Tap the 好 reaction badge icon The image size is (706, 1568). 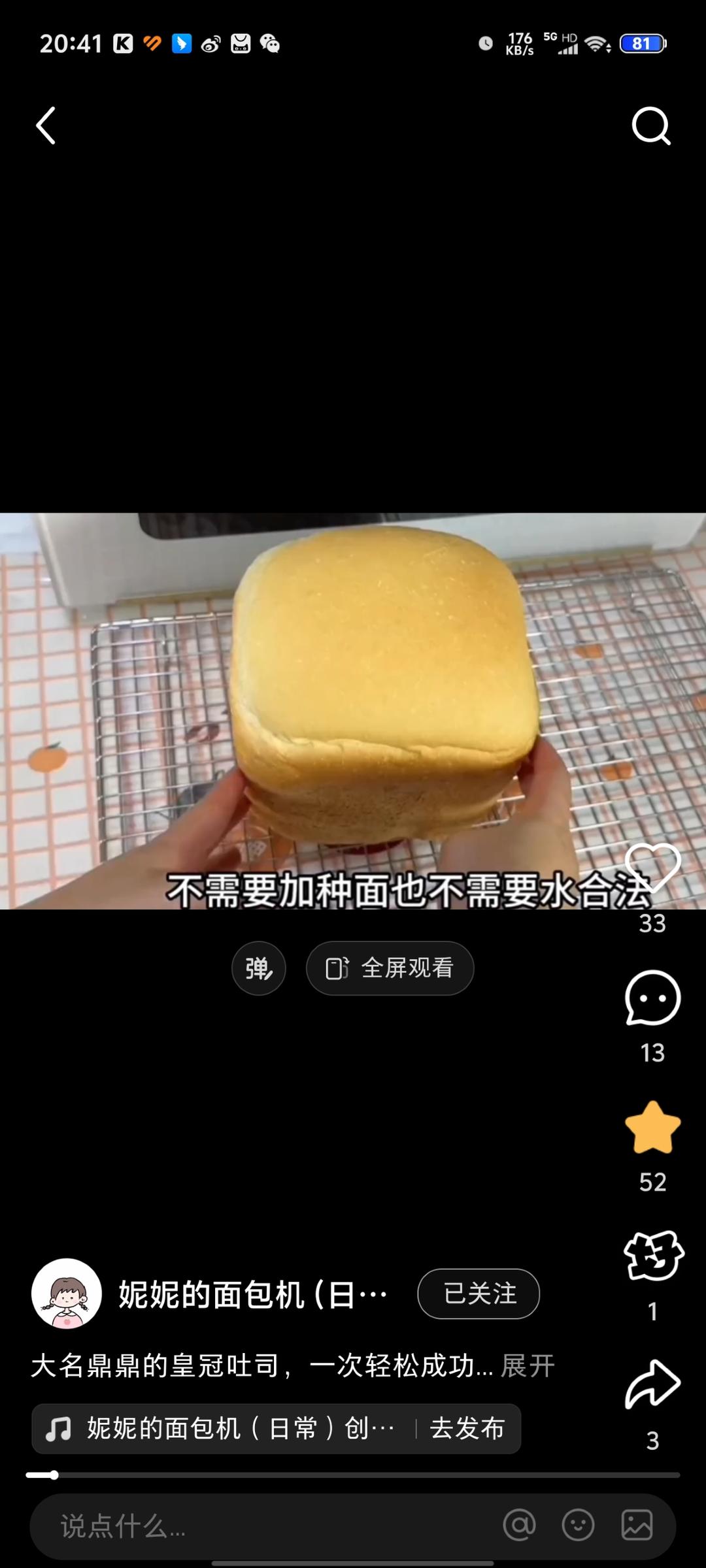[x=653, y=1256]
